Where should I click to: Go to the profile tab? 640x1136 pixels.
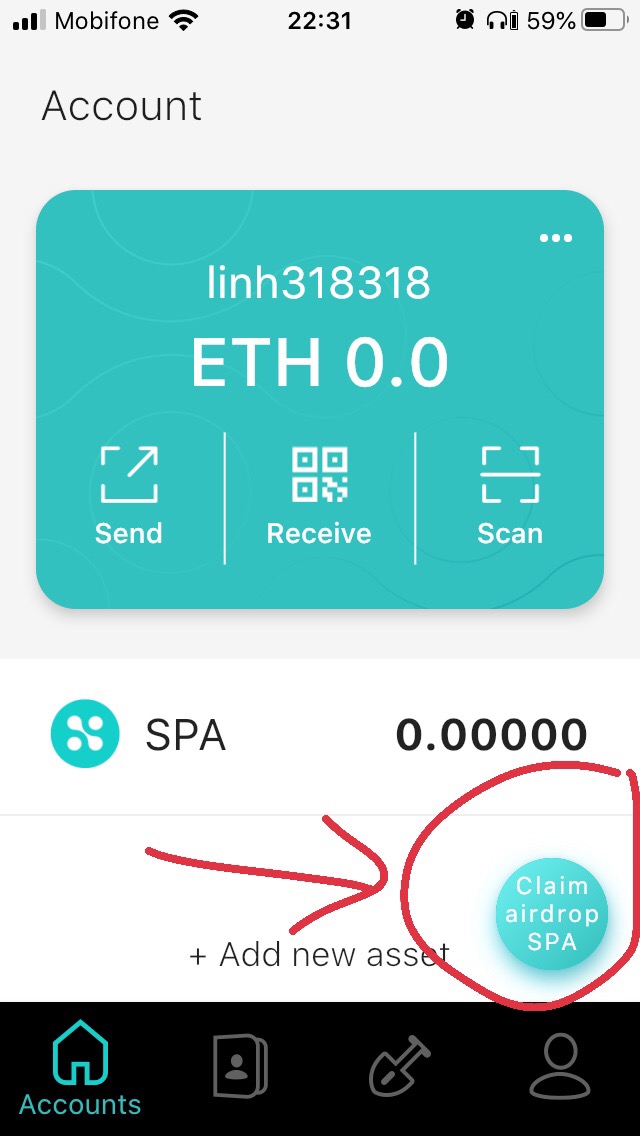coord(559,1067)
